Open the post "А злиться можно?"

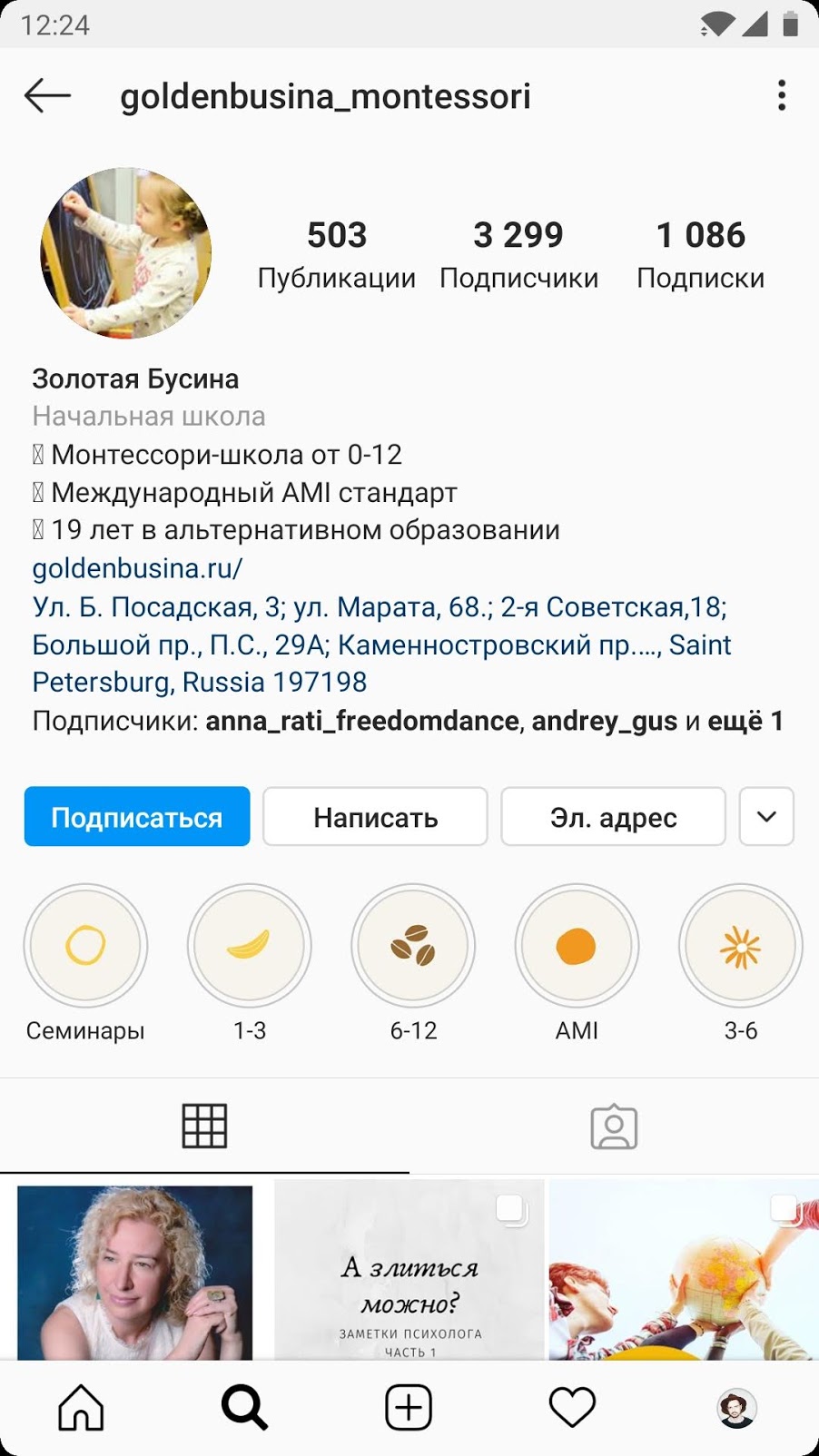pyautogui.click(x=409, y=1271)
